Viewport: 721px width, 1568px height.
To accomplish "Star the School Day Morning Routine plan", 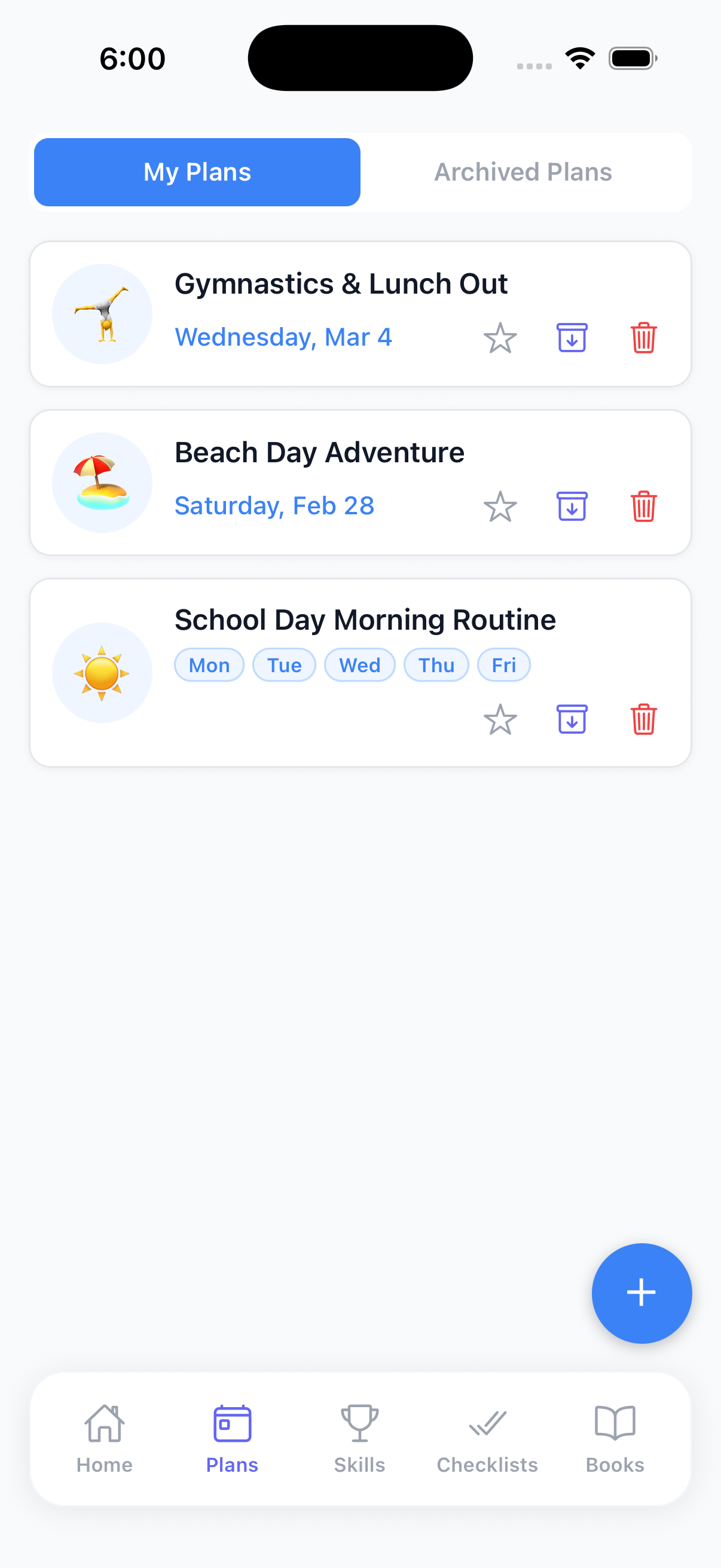I will (500, 719).
